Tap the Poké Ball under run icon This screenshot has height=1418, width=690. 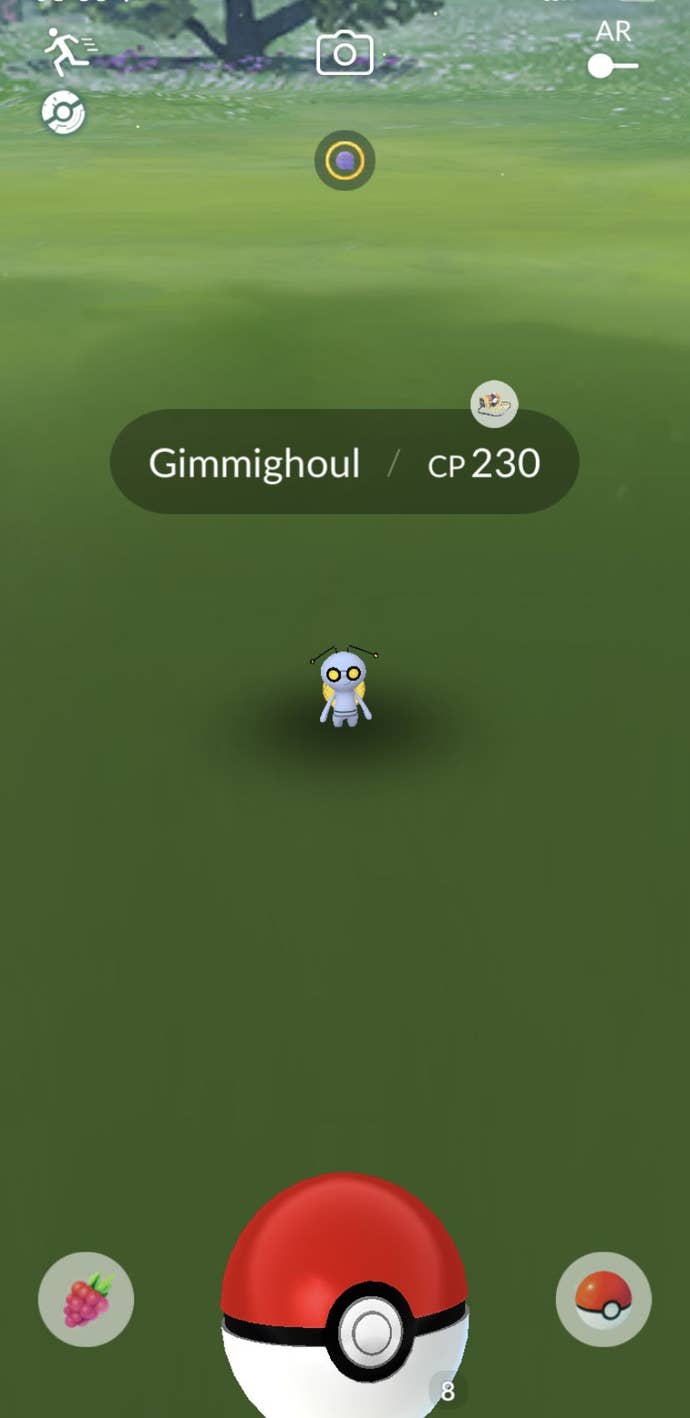(x=63, y=114)
